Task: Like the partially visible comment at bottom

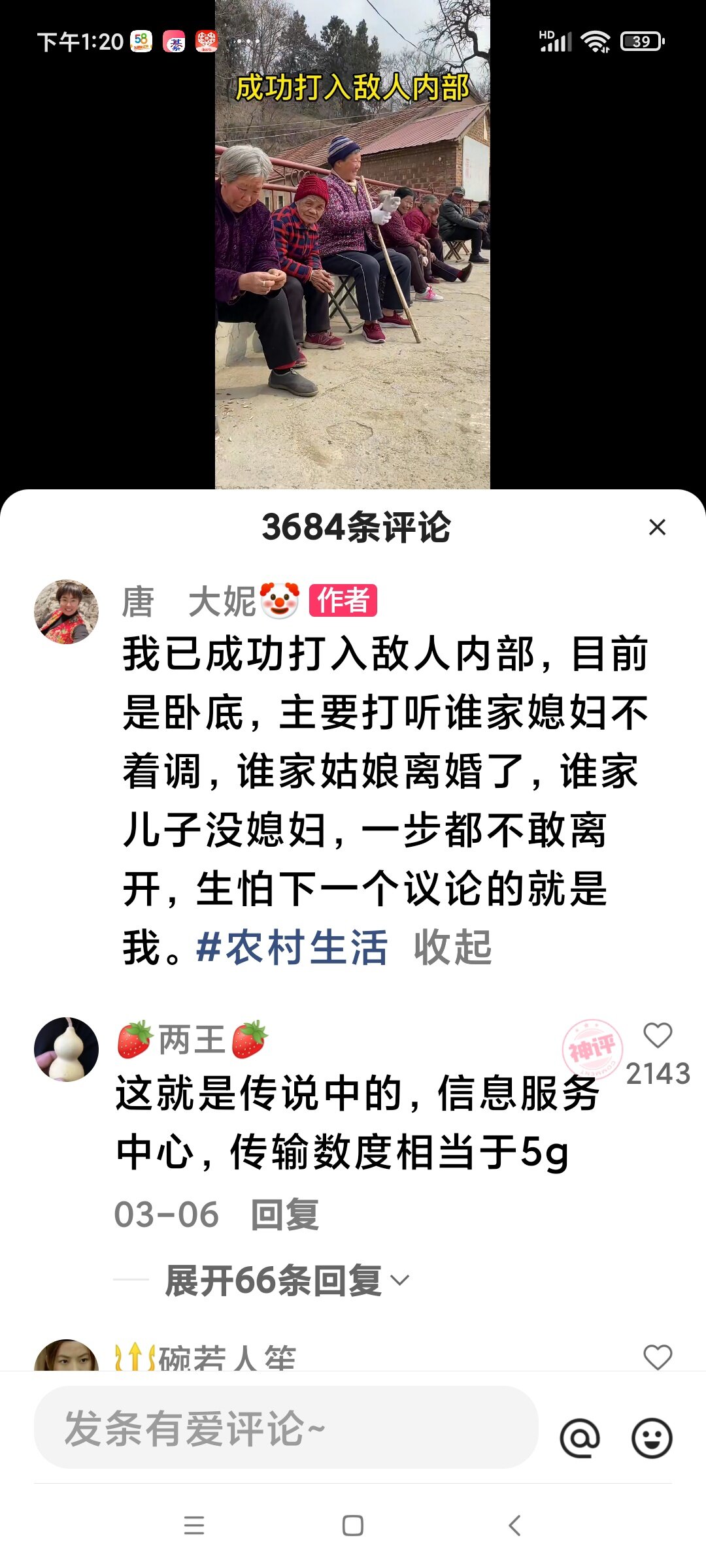Action: pyautogui.click(x=658, y=1358)
